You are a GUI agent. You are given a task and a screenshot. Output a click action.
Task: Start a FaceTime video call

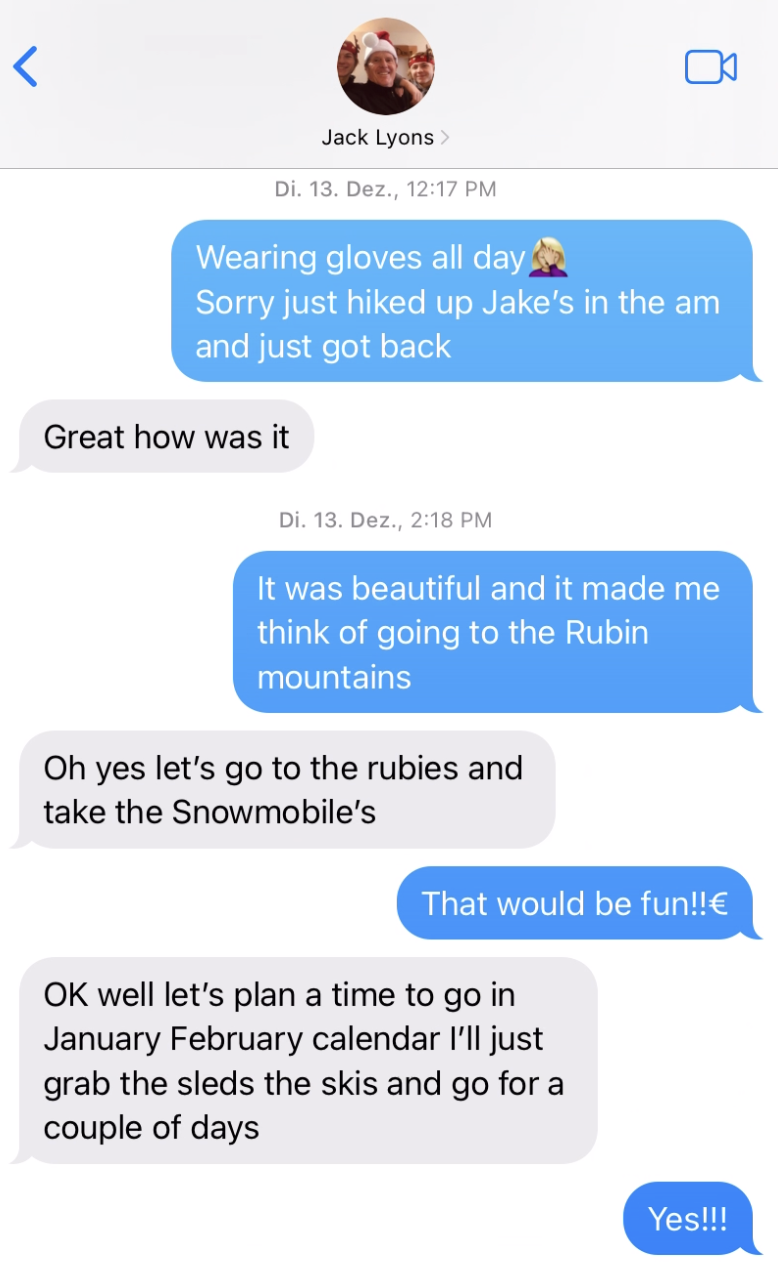click(x=711, y=67)
